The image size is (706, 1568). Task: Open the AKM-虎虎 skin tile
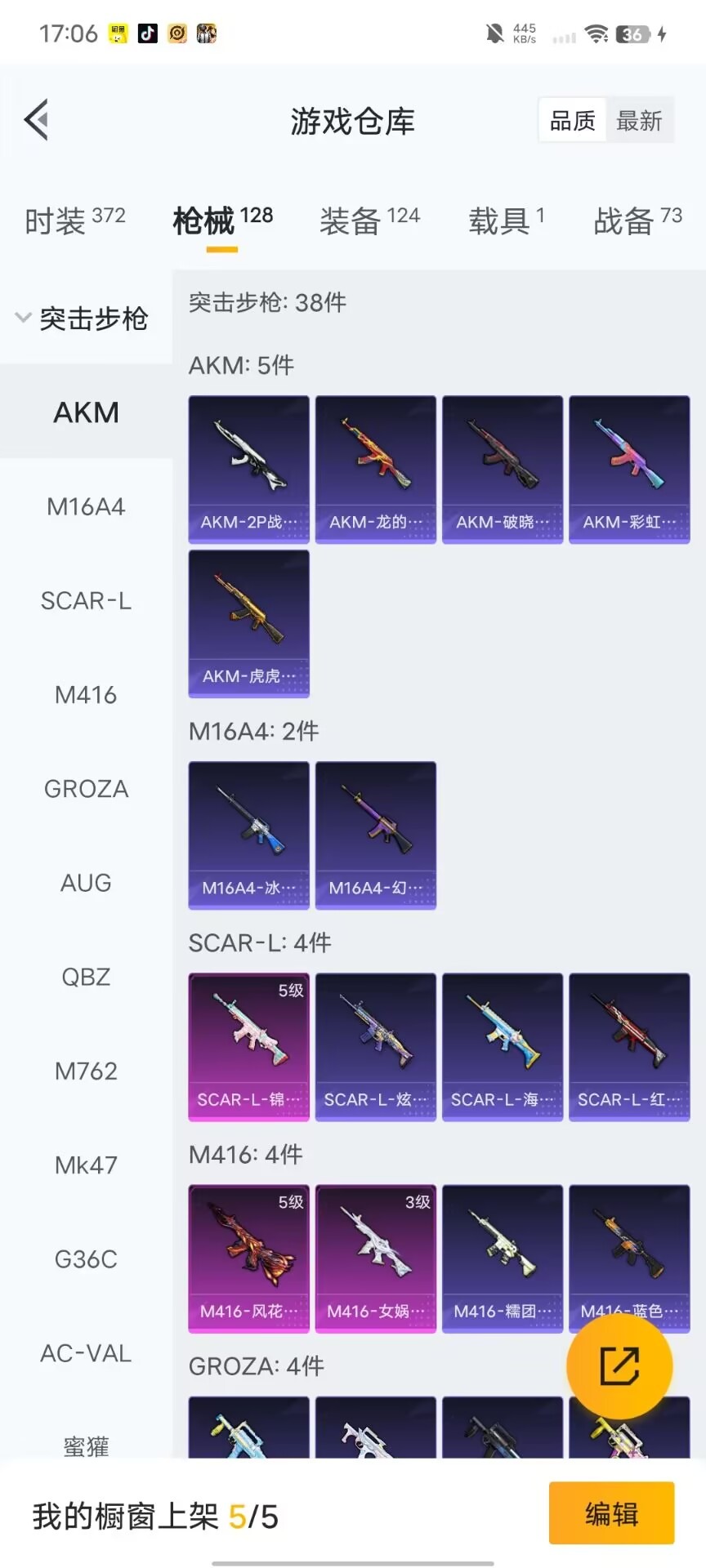click(x=248, y=623)
